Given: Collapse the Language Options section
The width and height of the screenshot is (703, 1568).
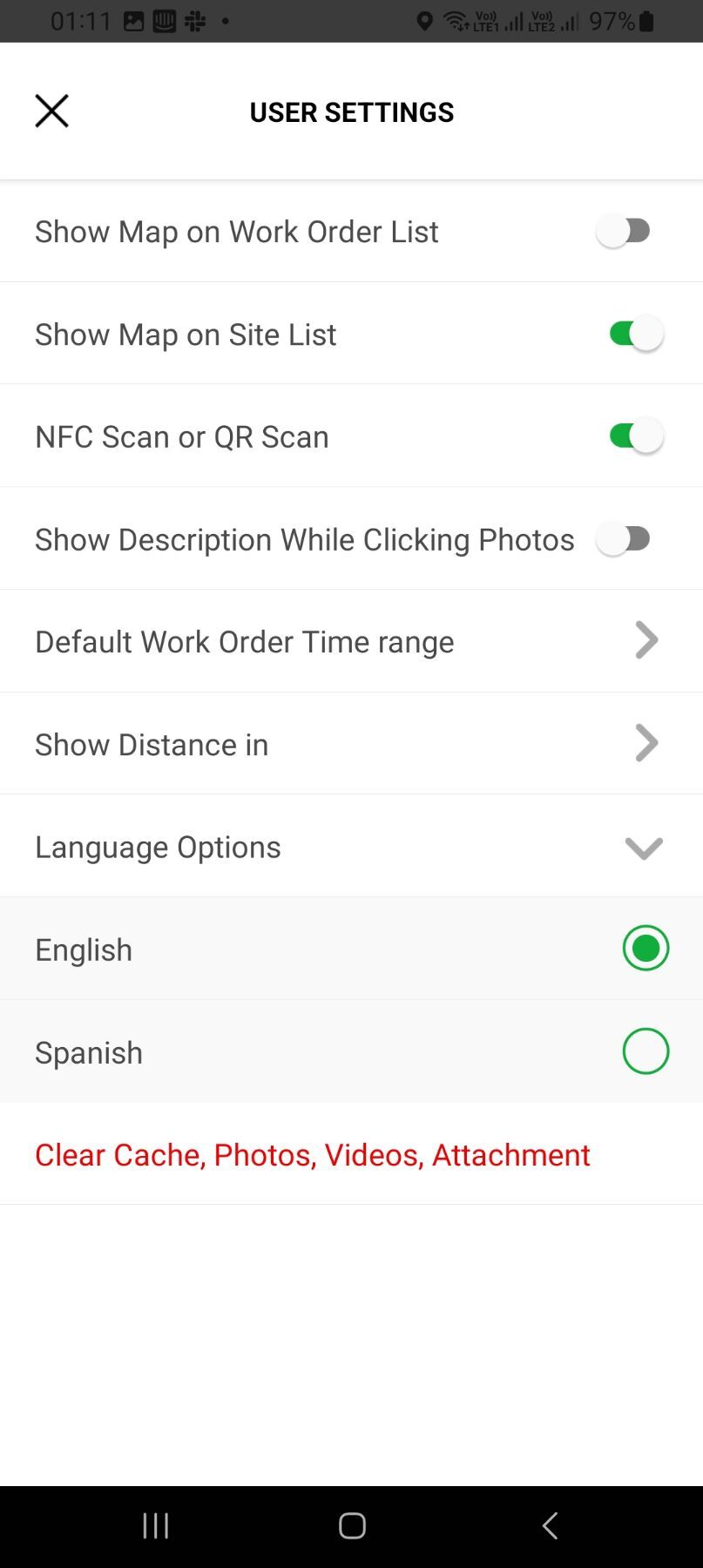Looking at the screenshot, I should (x=644, y=848).
